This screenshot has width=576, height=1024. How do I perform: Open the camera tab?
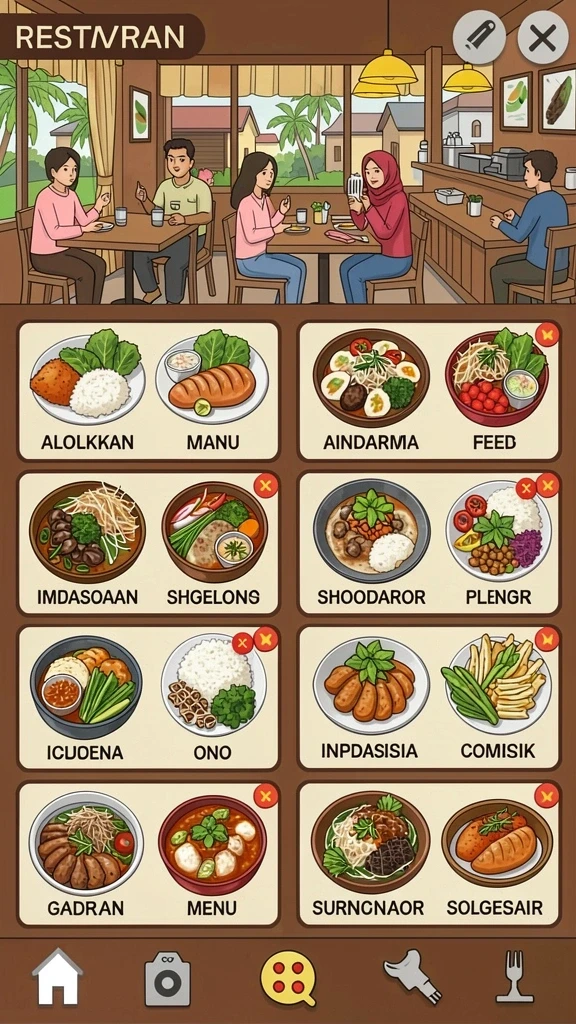tap(167, 979)
